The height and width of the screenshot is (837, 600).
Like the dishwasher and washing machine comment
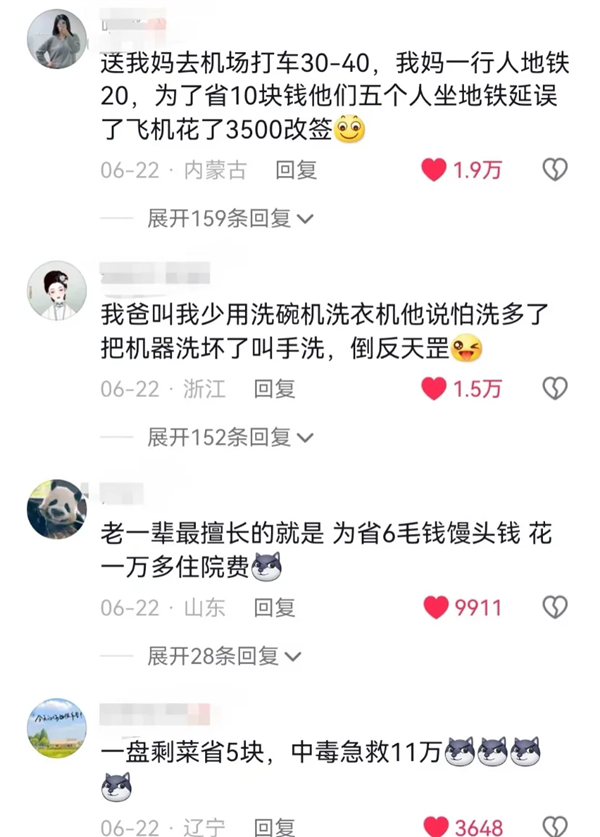pos(434,389)
